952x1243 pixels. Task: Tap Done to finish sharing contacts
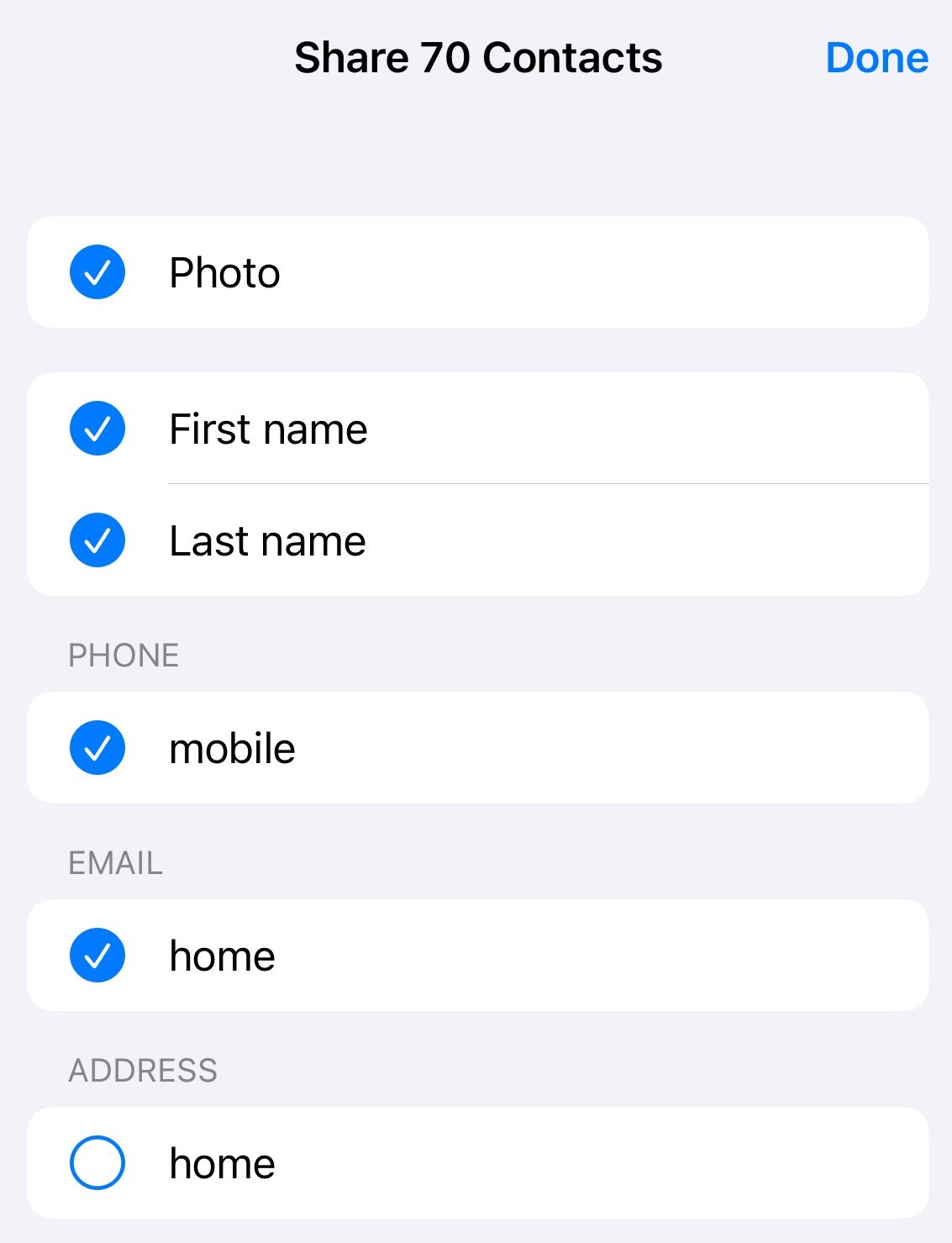pos(876,58)
